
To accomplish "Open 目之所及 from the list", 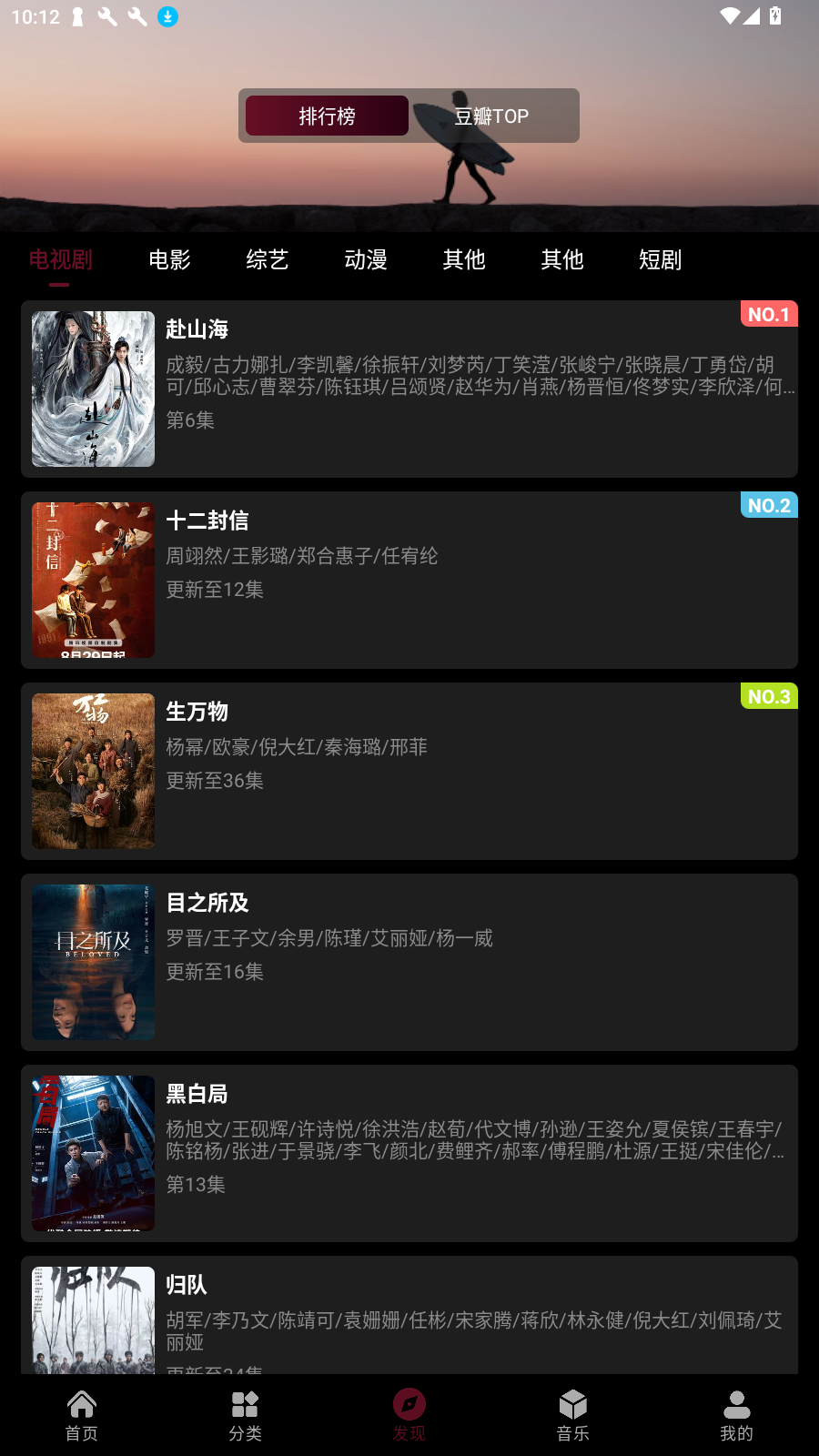I will pos(409,963).
